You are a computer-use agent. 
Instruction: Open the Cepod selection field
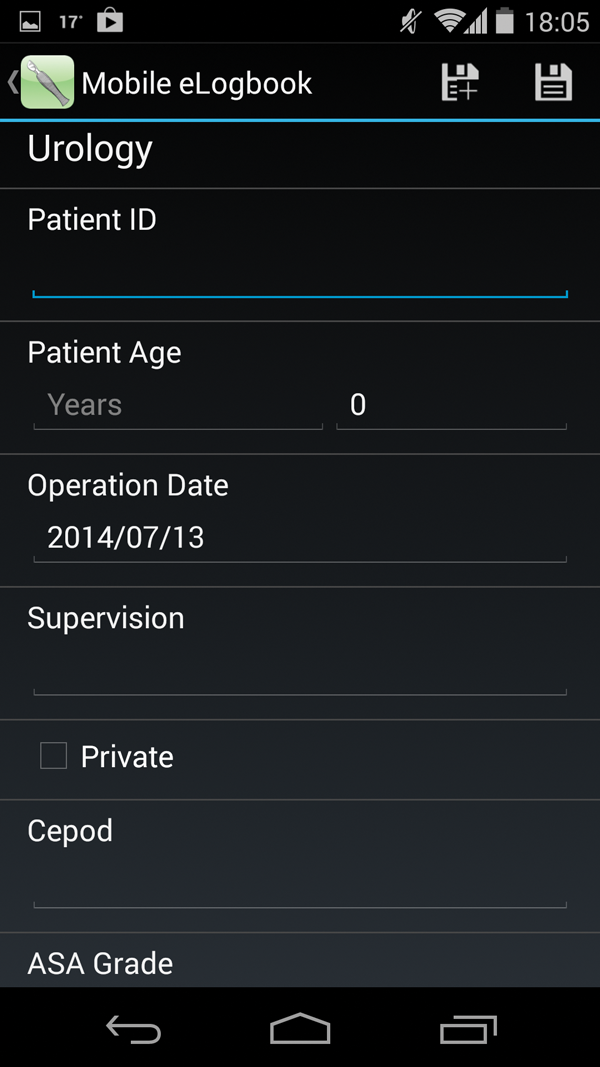coord(299,884)
